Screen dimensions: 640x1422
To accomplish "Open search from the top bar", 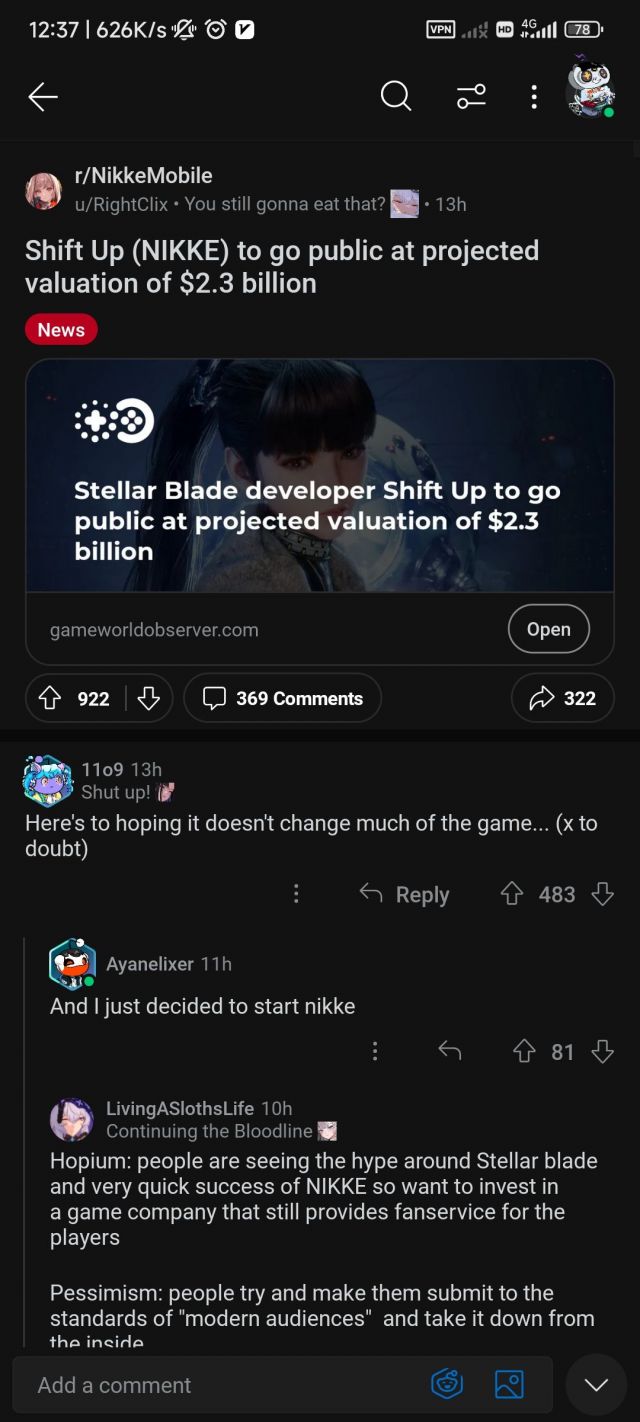I will click(396, 97).
